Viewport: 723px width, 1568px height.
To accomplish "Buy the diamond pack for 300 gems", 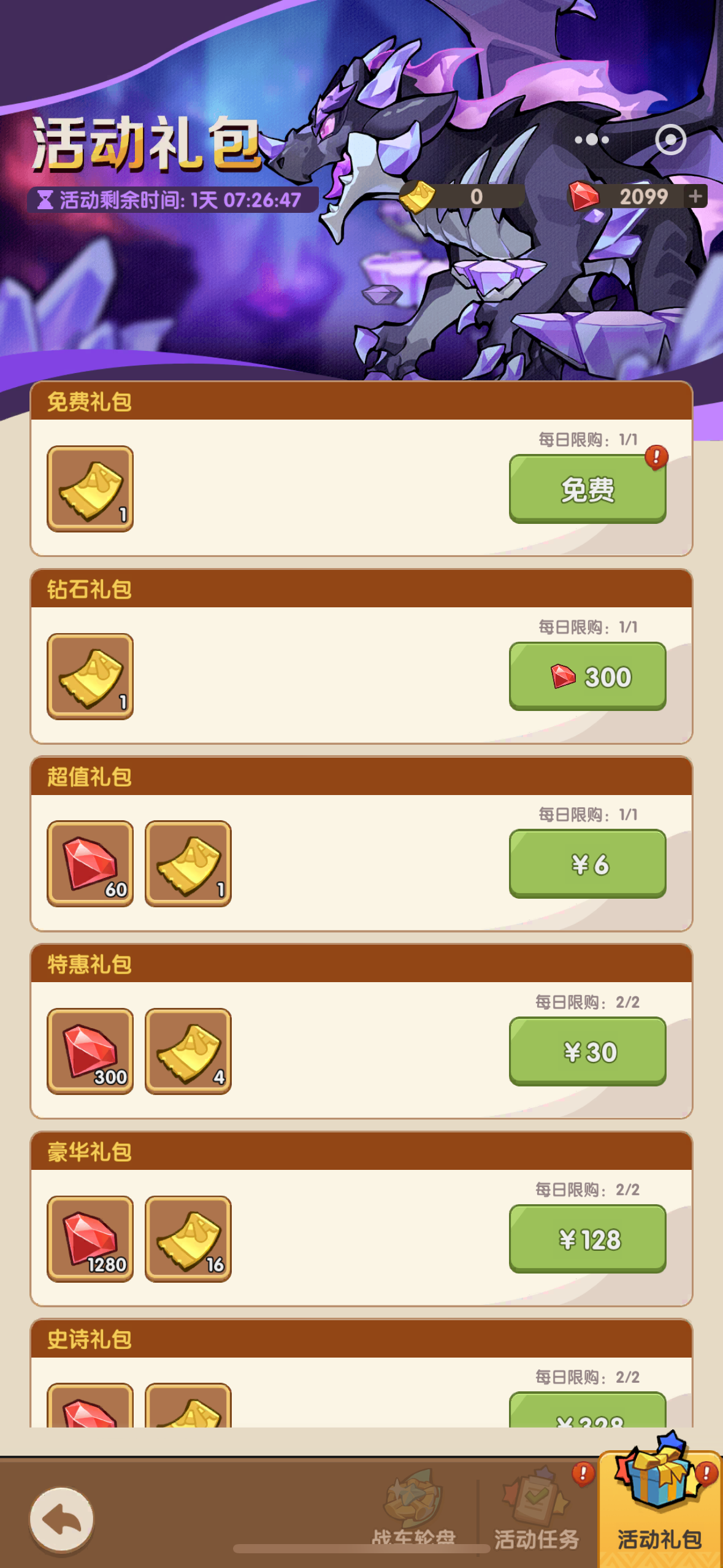I will click(587, 676).
